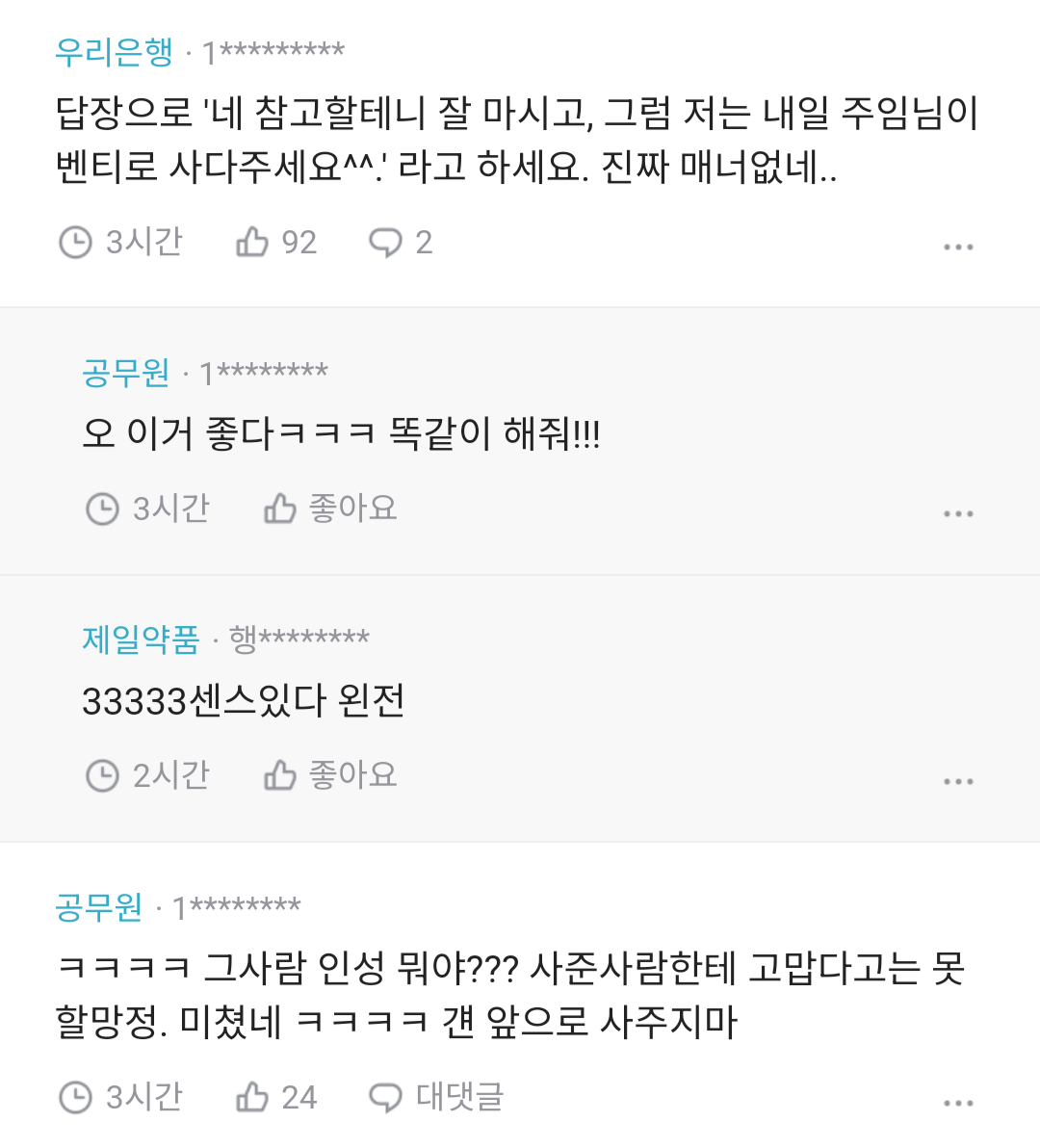
Task: Open the 제일약품 company tag
Action: [x=141, y=639]
